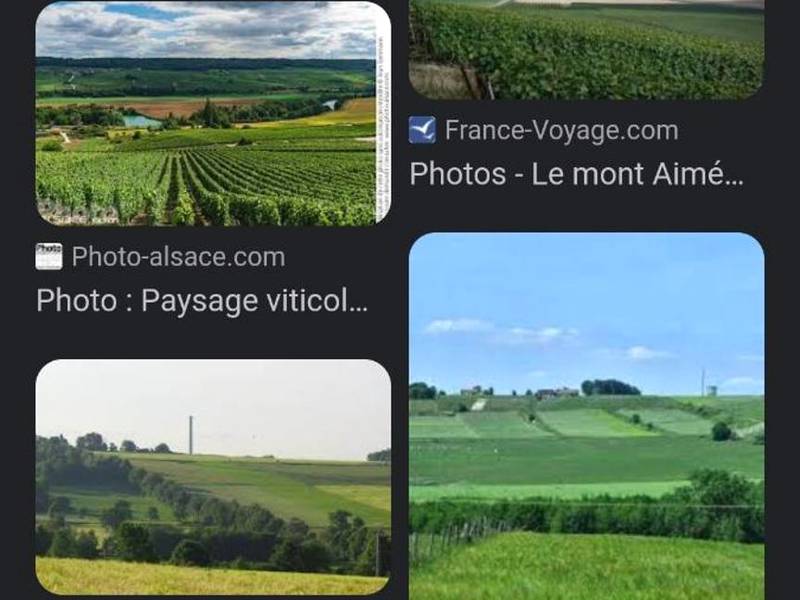Image resolution: width=800 pixels, height=600 pixels.
Task: Open the hillside image with the tall chimney
Action: pos(213,477)
